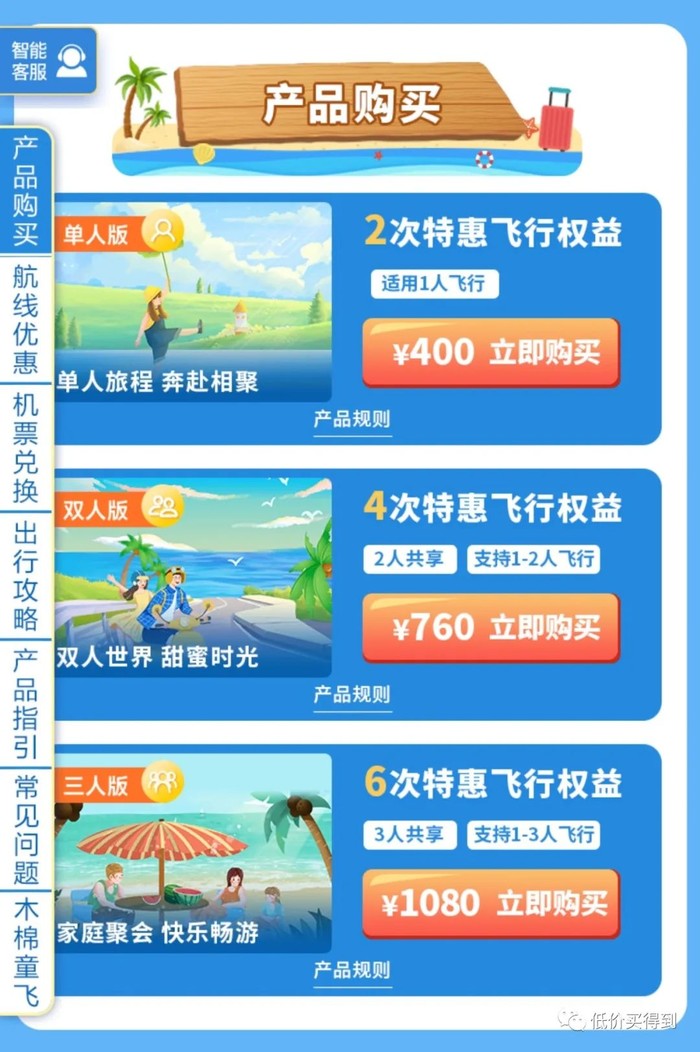This screenshot has width=700, height=1052.
Task: View 产品规则 for the 双人版 plan
Action: click(351, 695)
